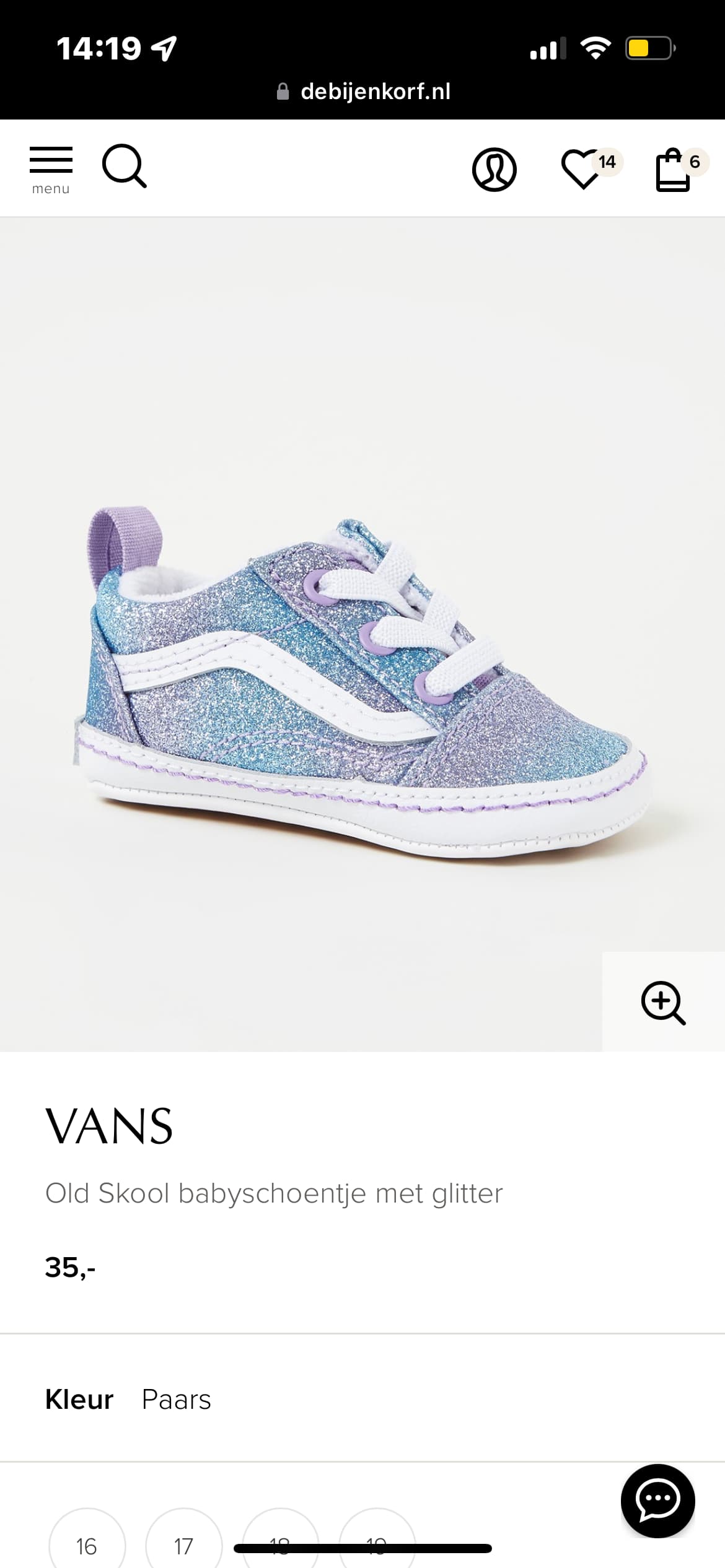Open the shopping bag with 6 items
The height and width of the screenshot is (1568, 725).
(674, 170)
